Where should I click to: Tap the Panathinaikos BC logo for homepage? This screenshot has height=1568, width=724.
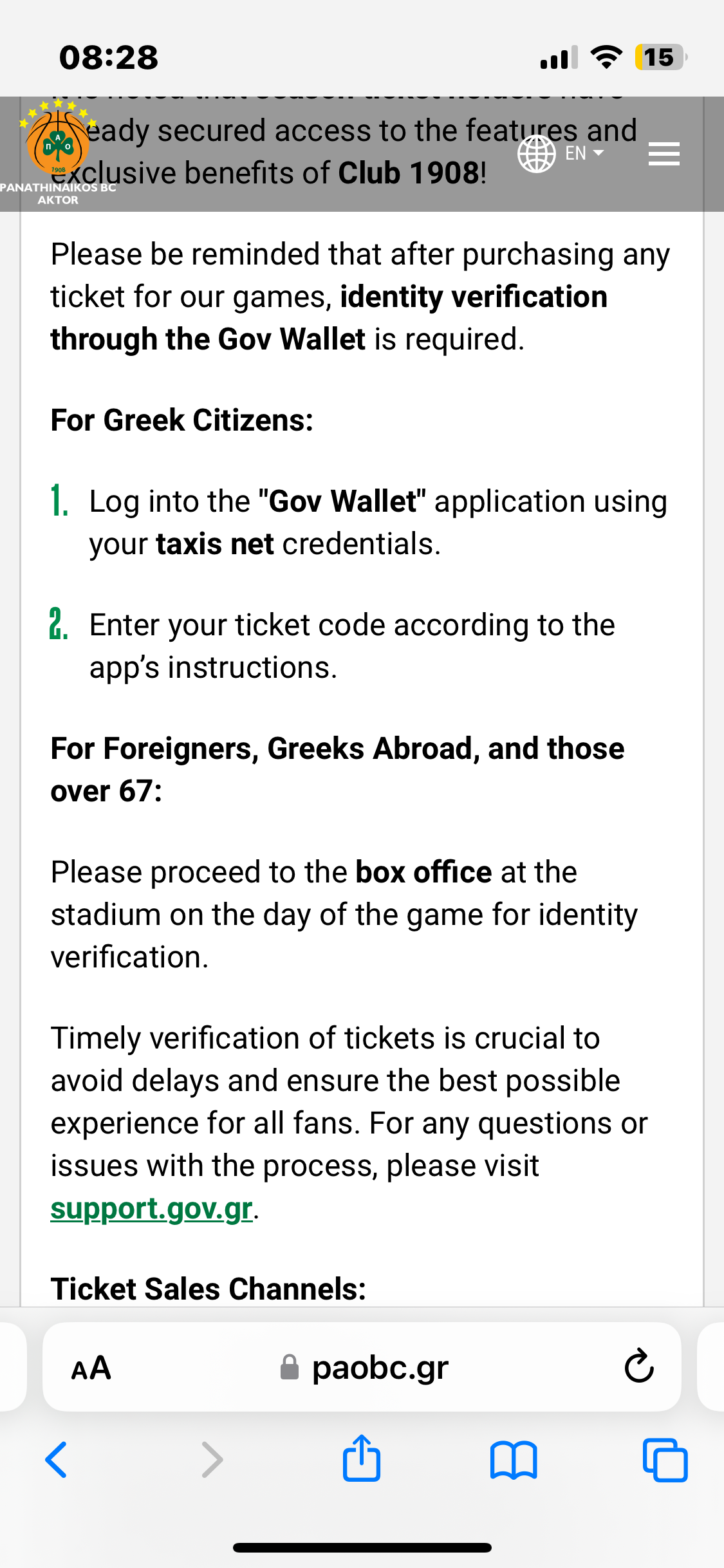(58, 153)
